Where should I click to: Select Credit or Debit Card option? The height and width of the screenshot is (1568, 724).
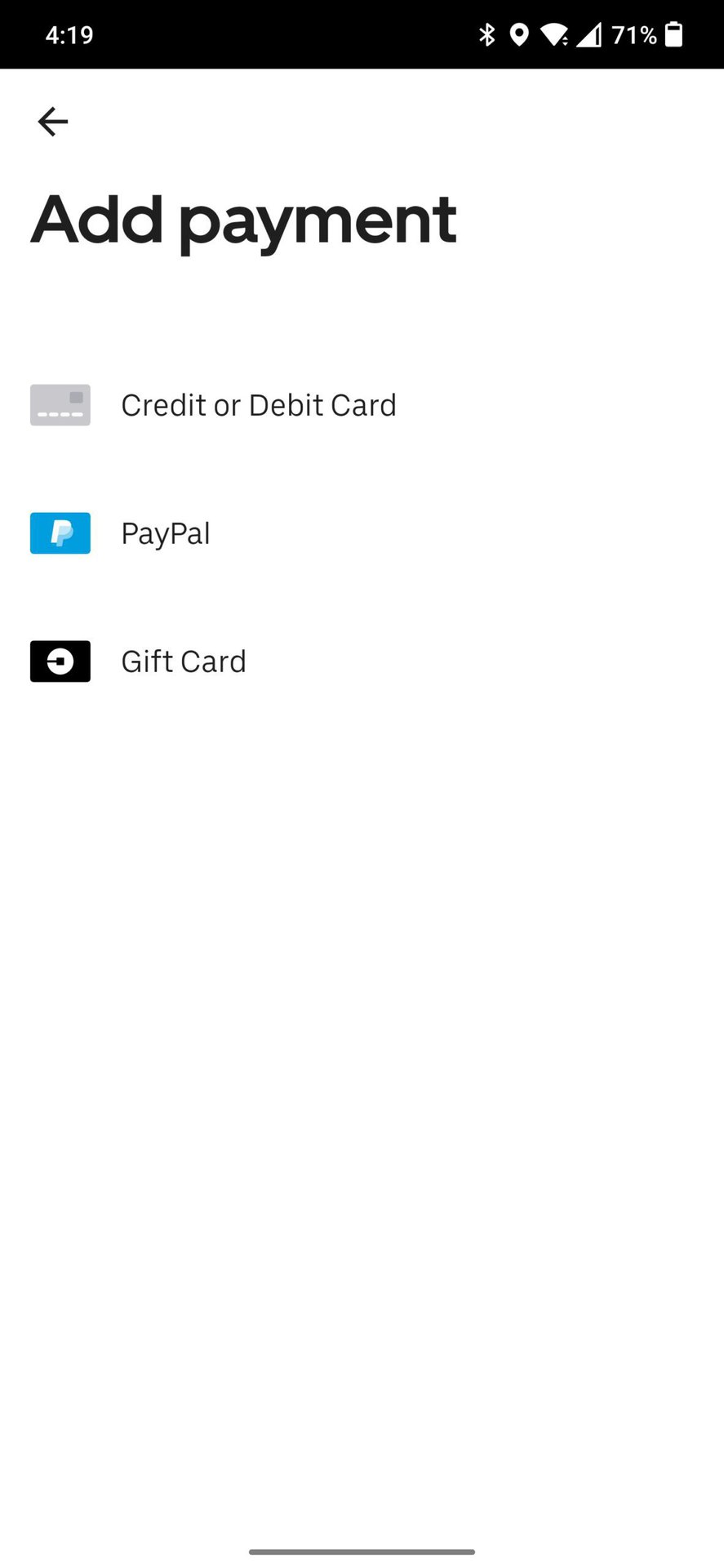[x=258, y=405]
